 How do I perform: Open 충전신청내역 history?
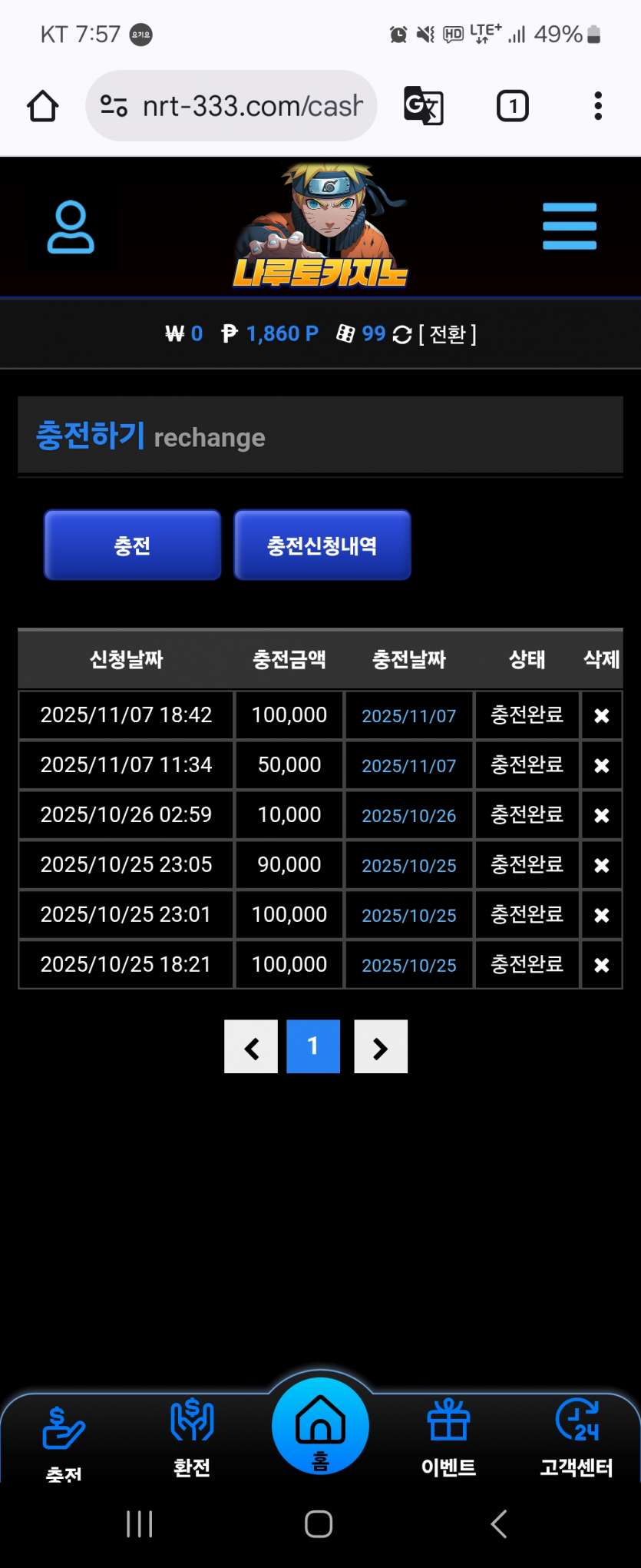coord(322,545)
